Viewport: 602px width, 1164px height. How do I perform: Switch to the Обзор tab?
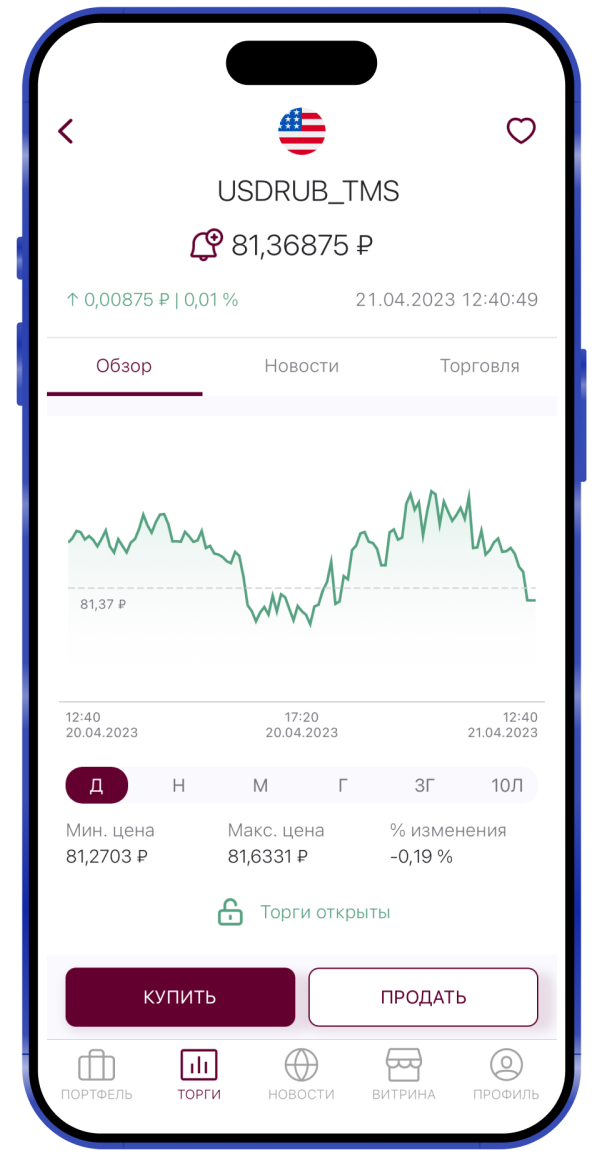pos(124,366)
